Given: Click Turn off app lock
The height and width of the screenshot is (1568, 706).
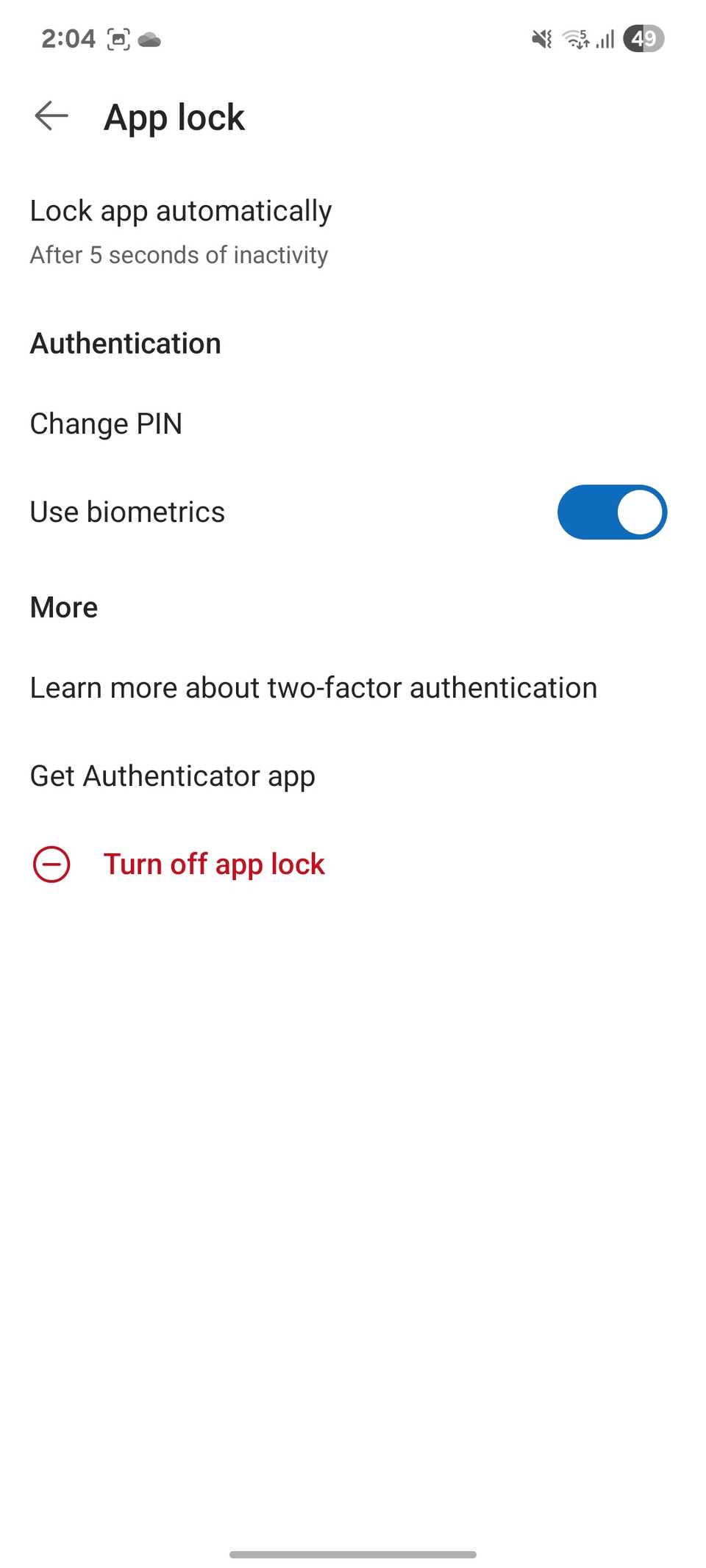Looking at the screenshot, I should coord(214,864).
